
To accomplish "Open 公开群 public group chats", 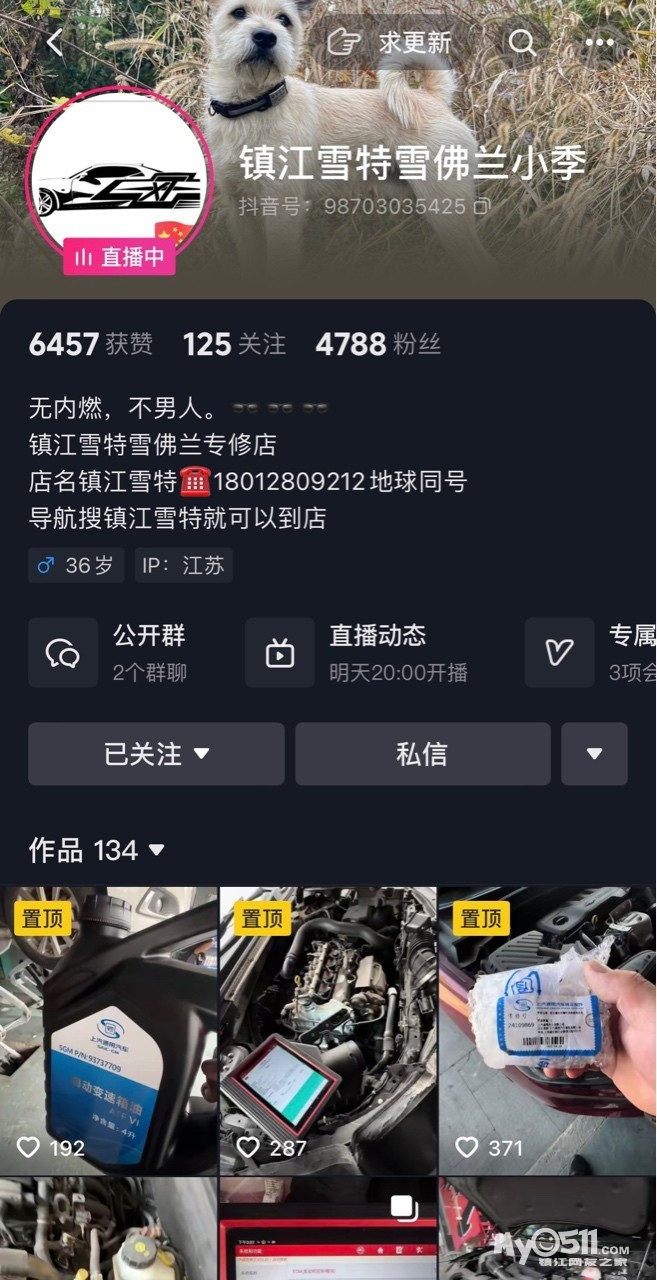I will click(120, 652).
